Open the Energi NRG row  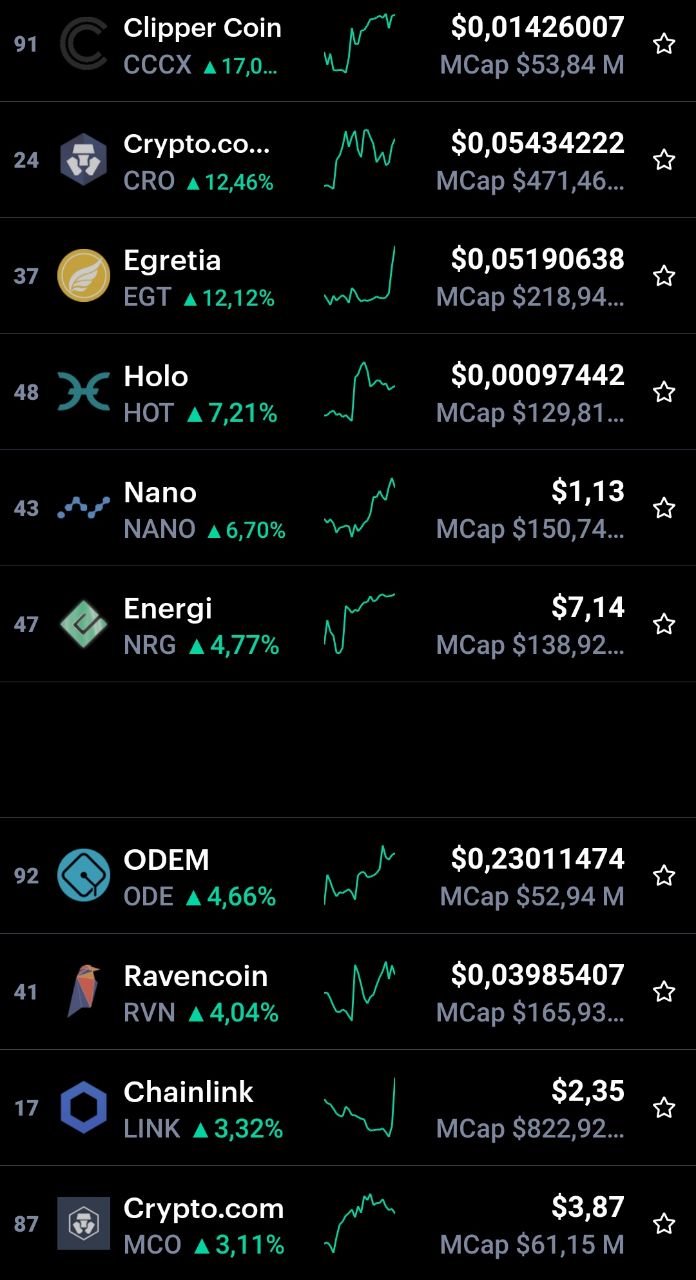coord(348,624)
